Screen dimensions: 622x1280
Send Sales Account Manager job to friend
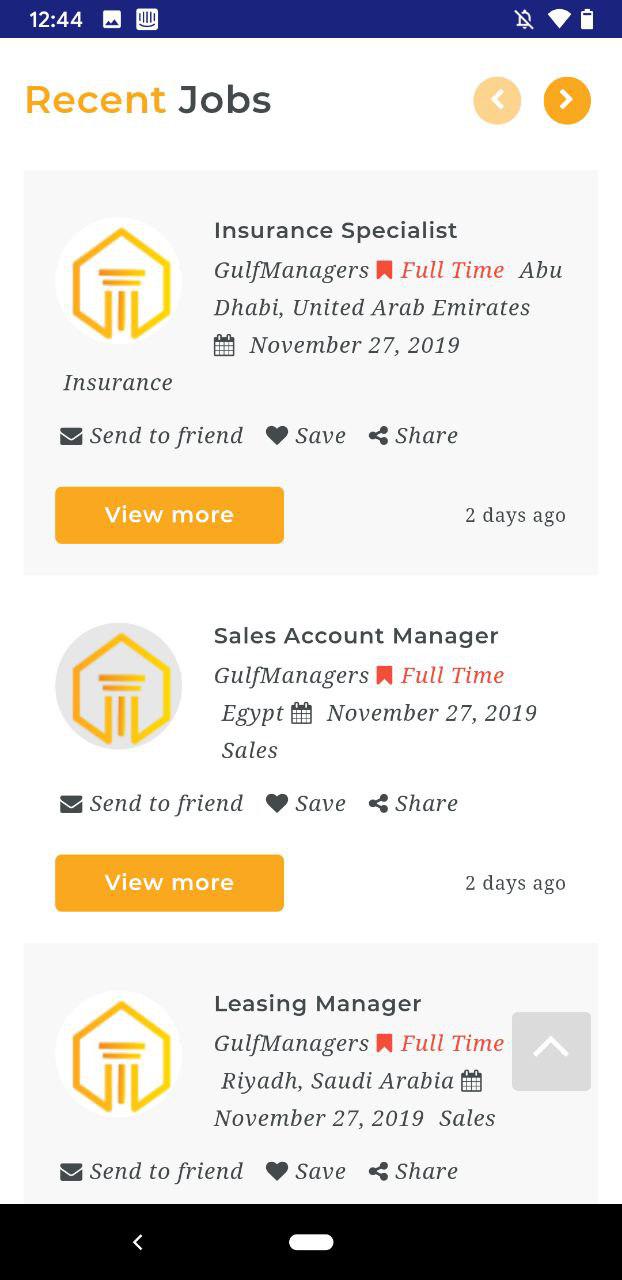(152, 804)
